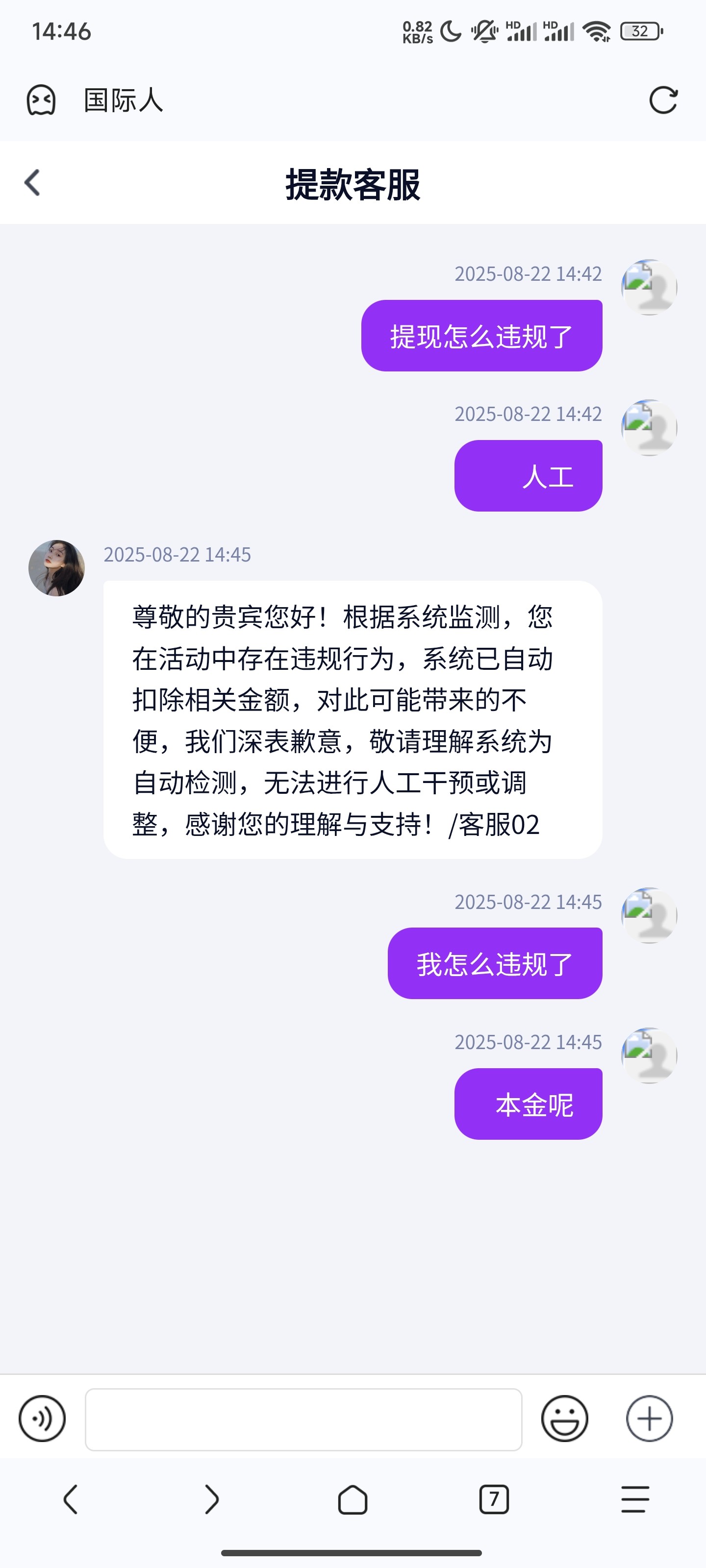
Task: Tap the ghost icon beside 国际人
Action: point(41,100)
